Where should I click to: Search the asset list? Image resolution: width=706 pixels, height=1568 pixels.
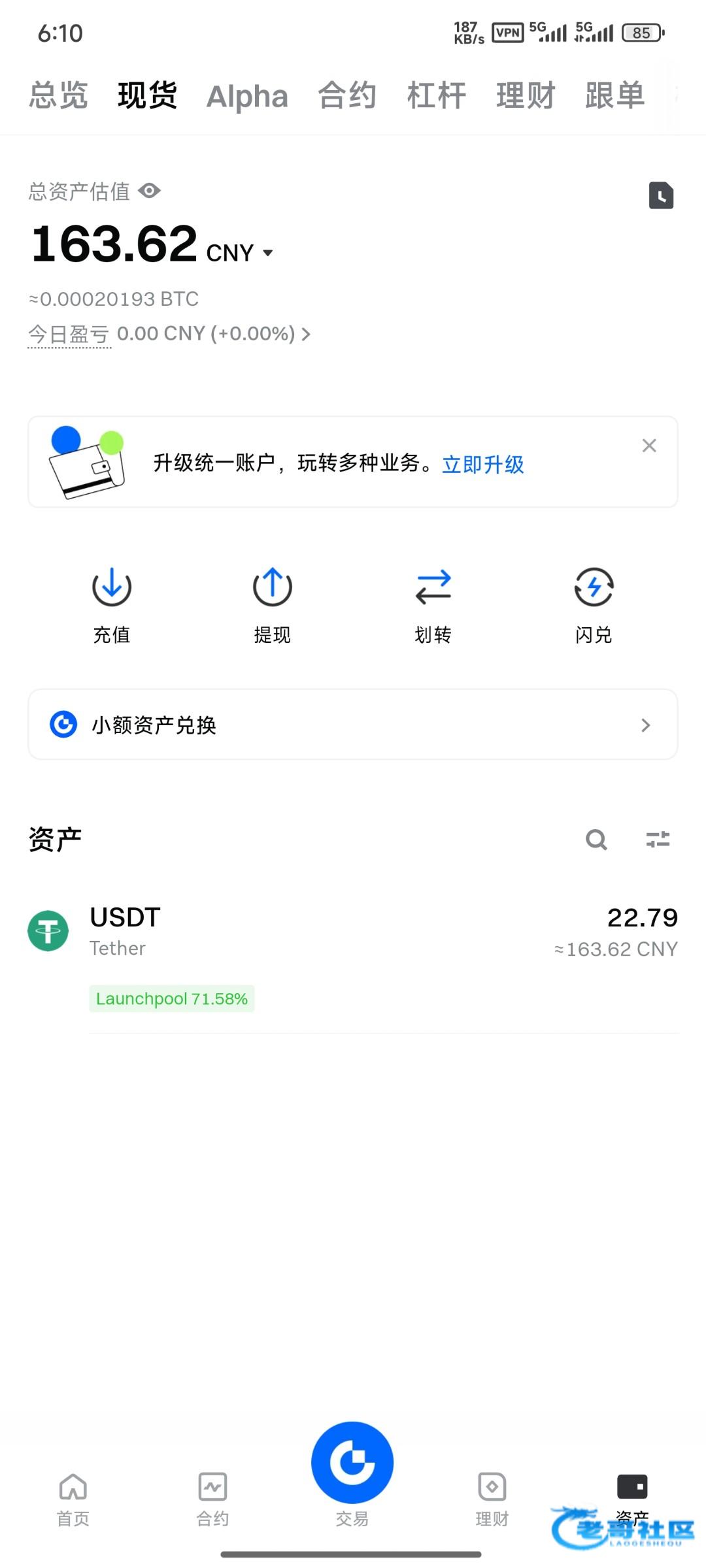pyautogui.click(x=596, y=840)
